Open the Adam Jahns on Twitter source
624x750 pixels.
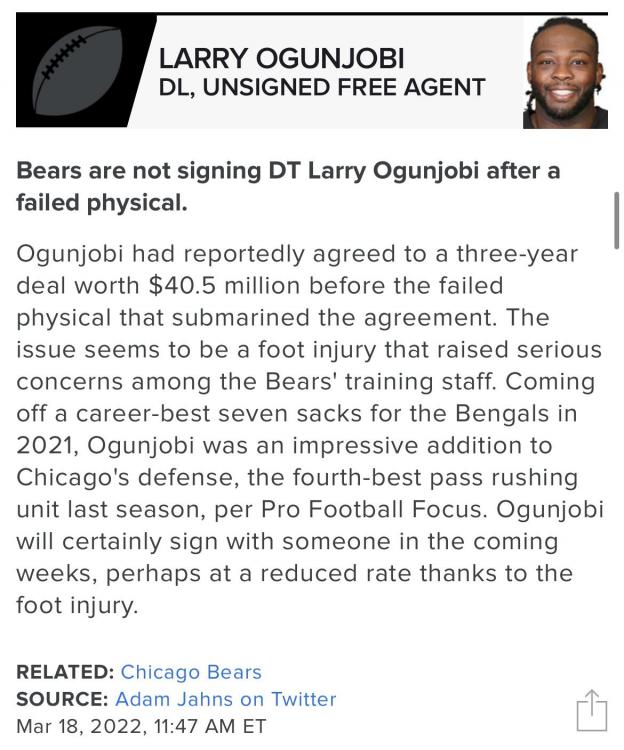point(226,699)
